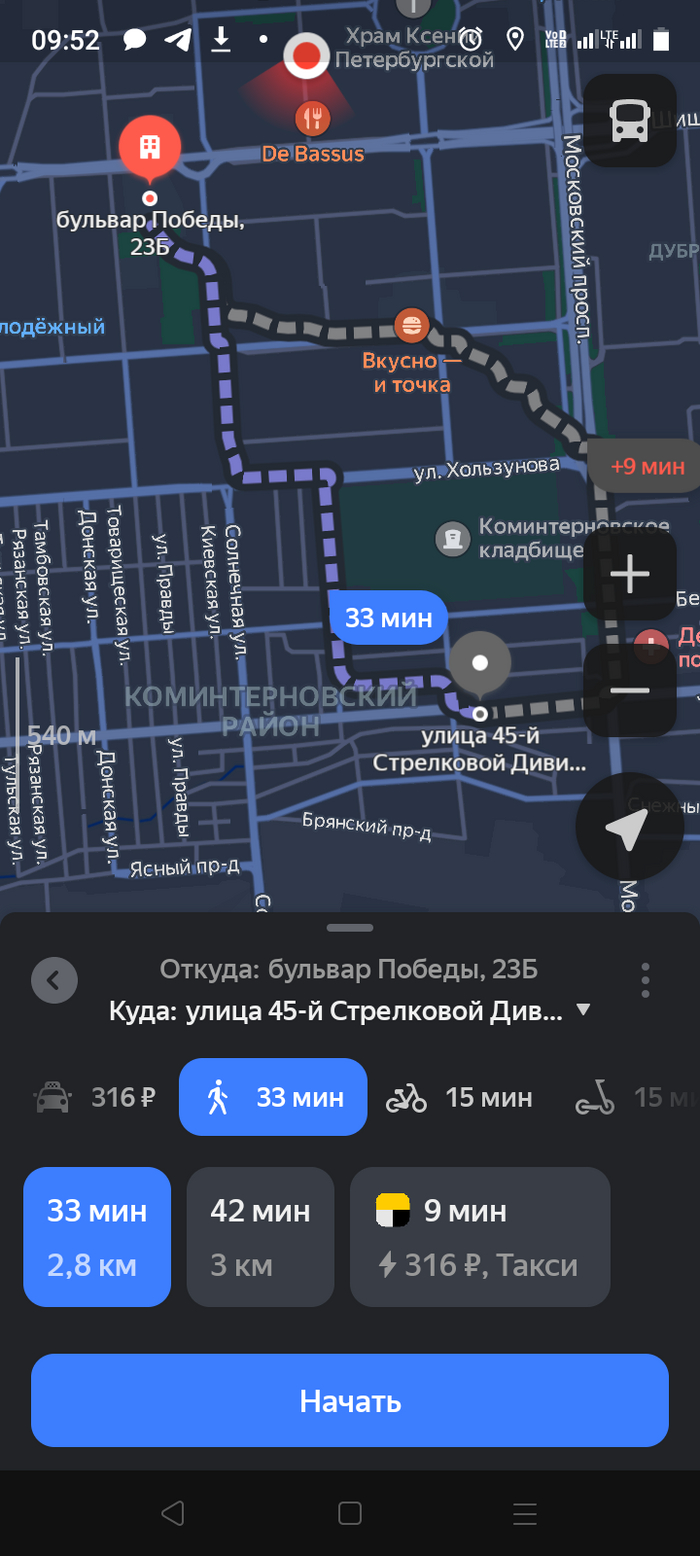Expand the destination dropdown arrow
This screenshot has height=1556, width=700.
(x=584, y=1010)
